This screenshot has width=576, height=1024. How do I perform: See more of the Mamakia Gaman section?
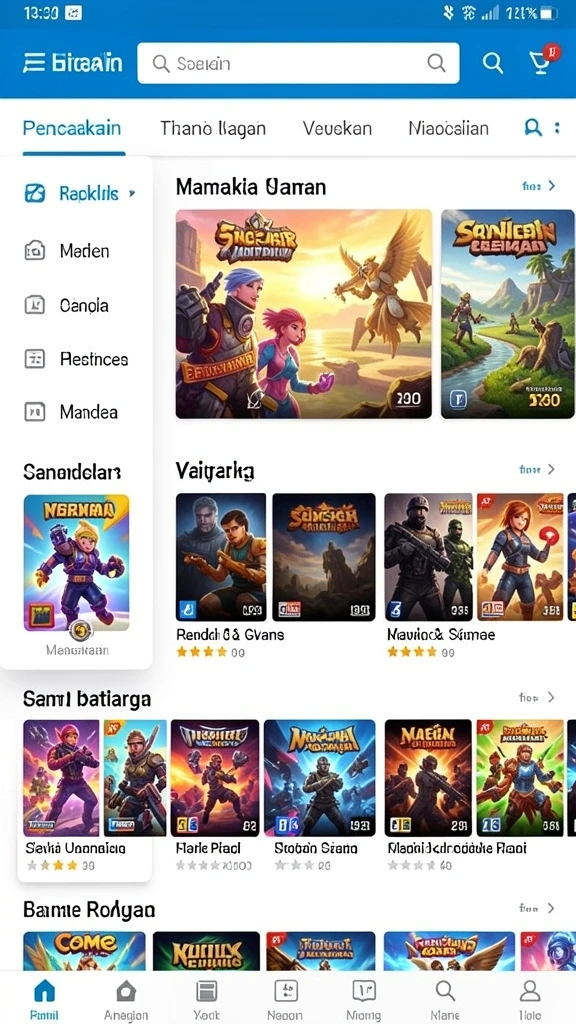[539, 186]
